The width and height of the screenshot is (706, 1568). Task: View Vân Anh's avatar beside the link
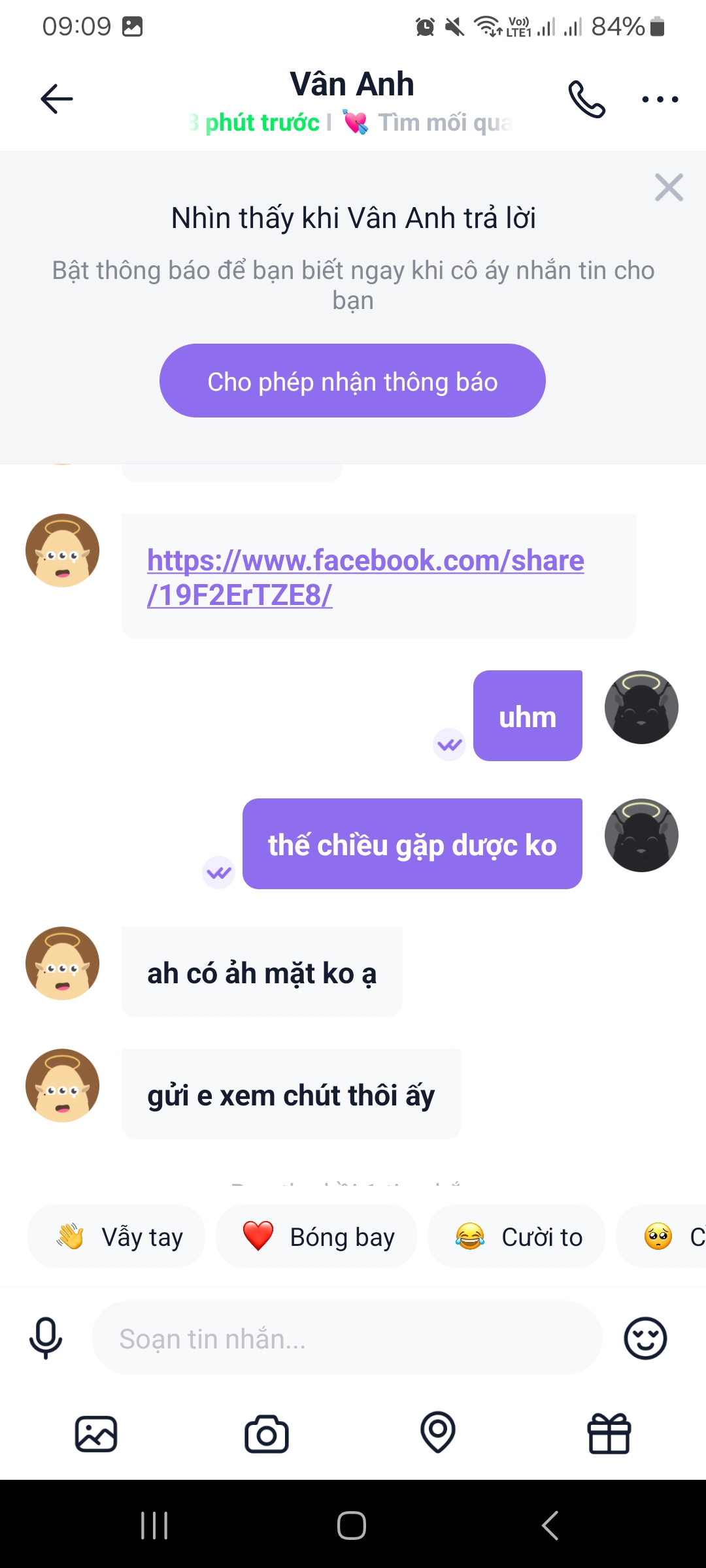[x=62, y=550]
